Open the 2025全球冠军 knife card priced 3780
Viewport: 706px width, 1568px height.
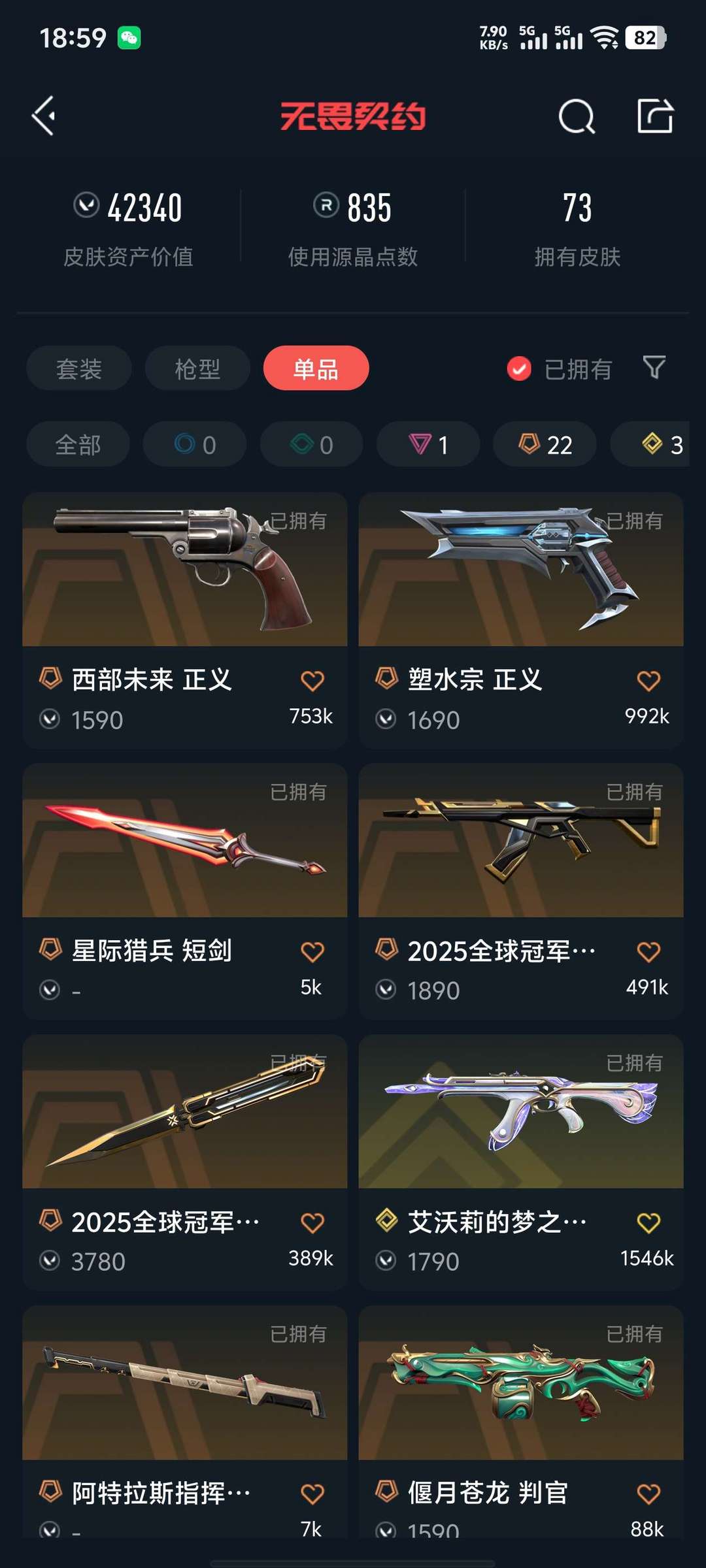[x=185, y=1162]
